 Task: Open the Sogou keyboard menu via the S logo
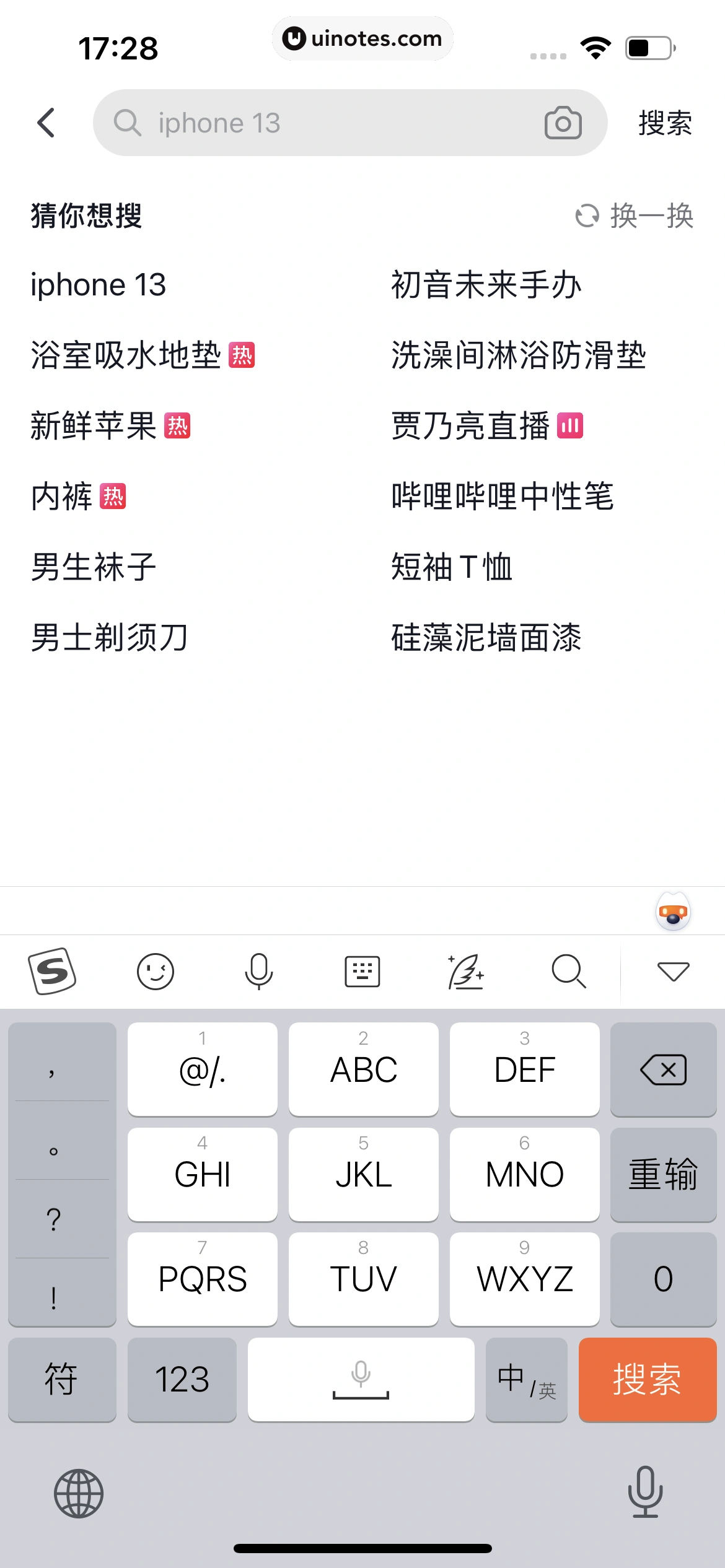52,971
